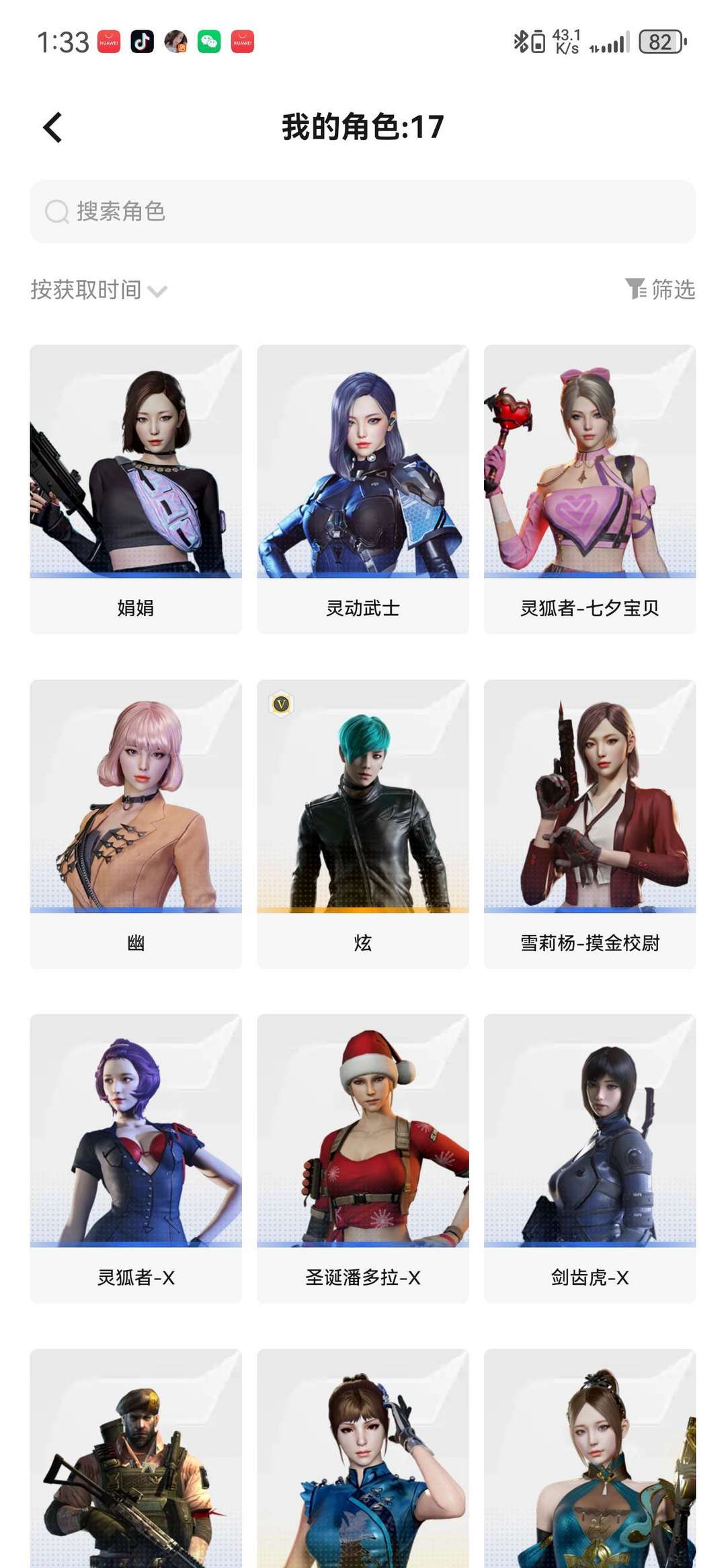This screenshot has height=1568, width=726.
Task: Select the 圣诞潘多拉-X character card
Action: click(x=363, y=1158)
